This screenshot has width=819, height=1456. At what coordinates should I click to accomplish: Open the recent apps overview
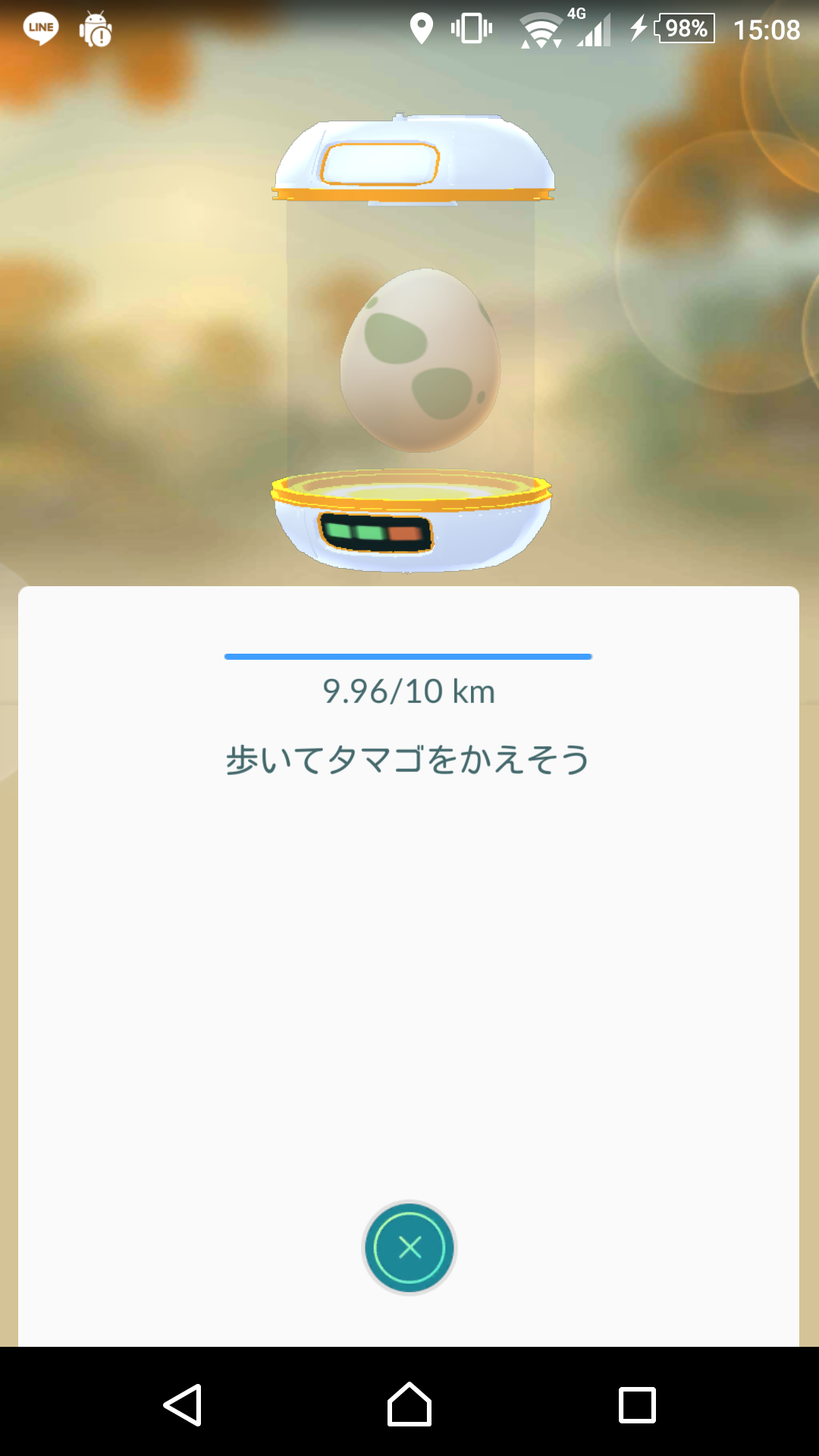tap(637, 1404)
